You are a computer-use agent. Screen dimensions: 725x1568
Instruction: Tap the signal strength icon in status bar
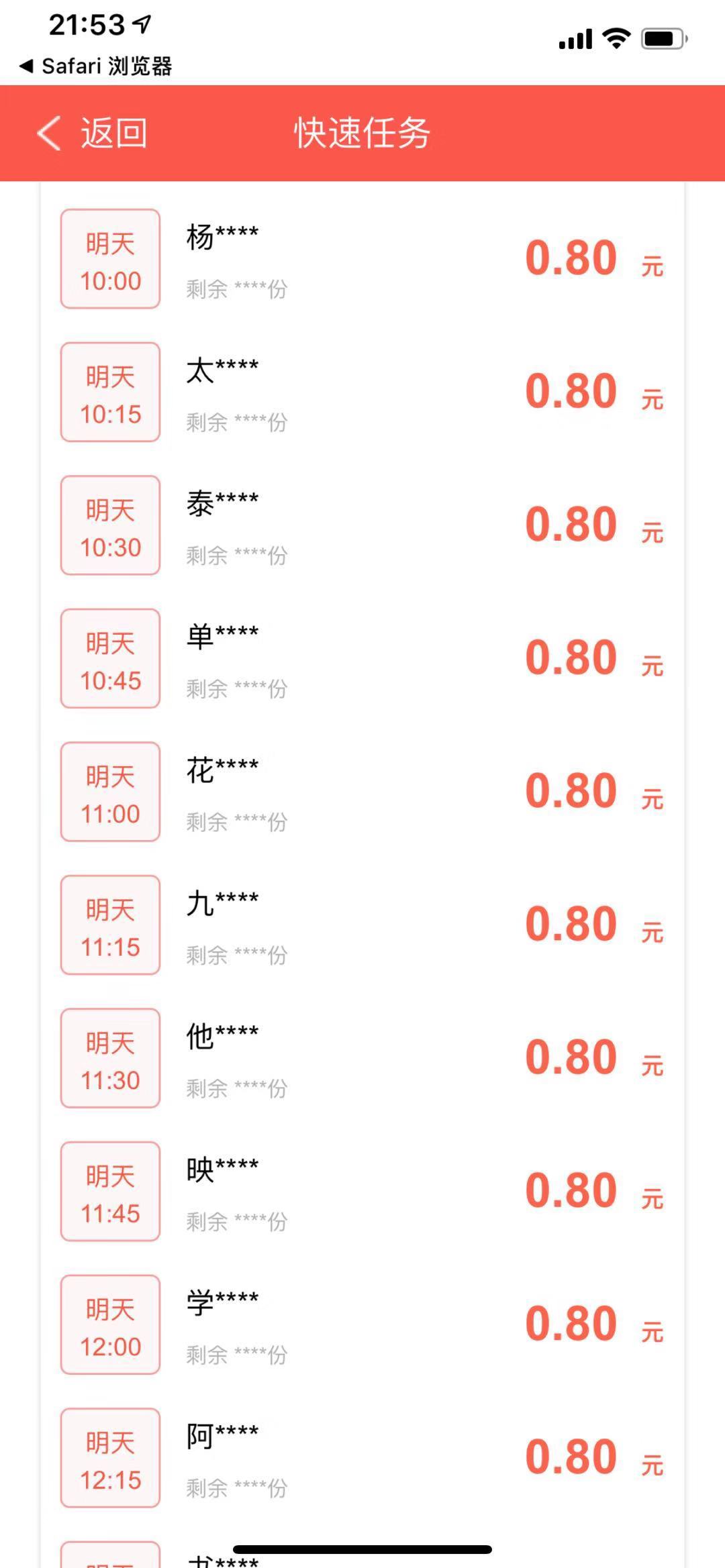574,40
